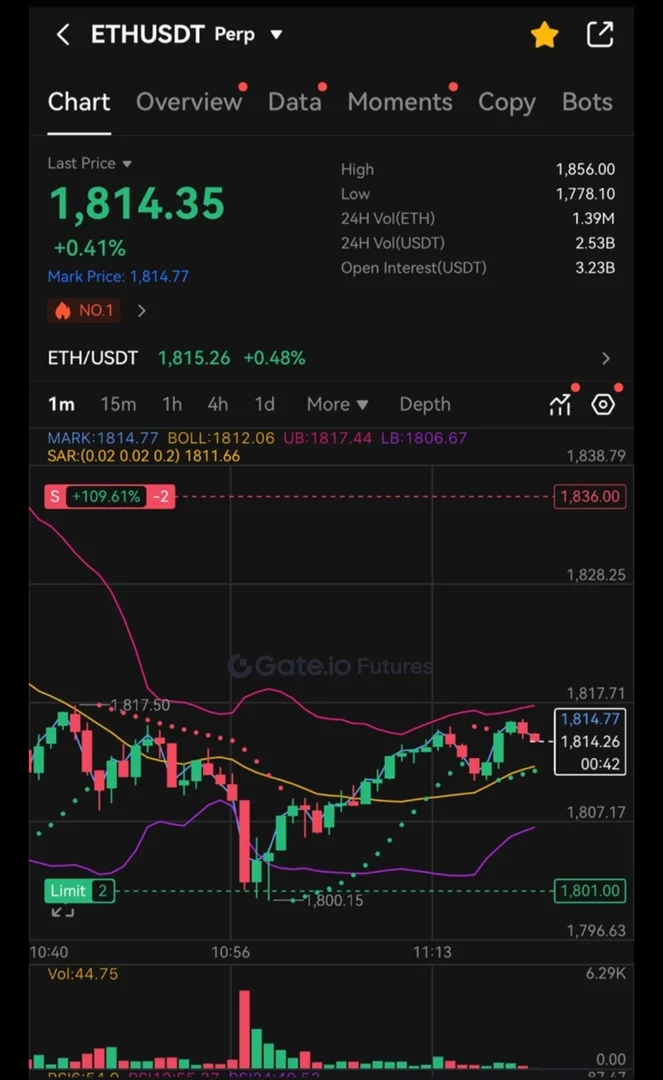Select the 4h timeframe
The height and width of the screenshot is (1080, 663).
(217, 404)
